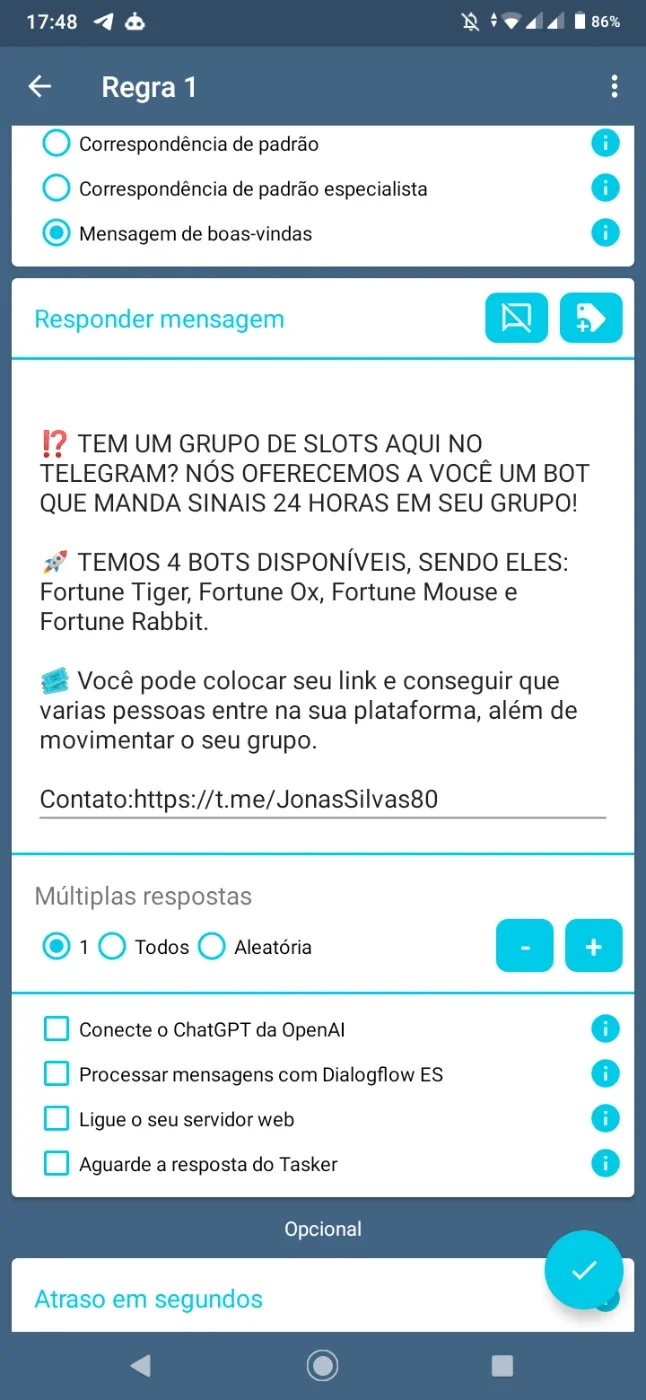Tap the system home button

click(x=322, y=1365)
